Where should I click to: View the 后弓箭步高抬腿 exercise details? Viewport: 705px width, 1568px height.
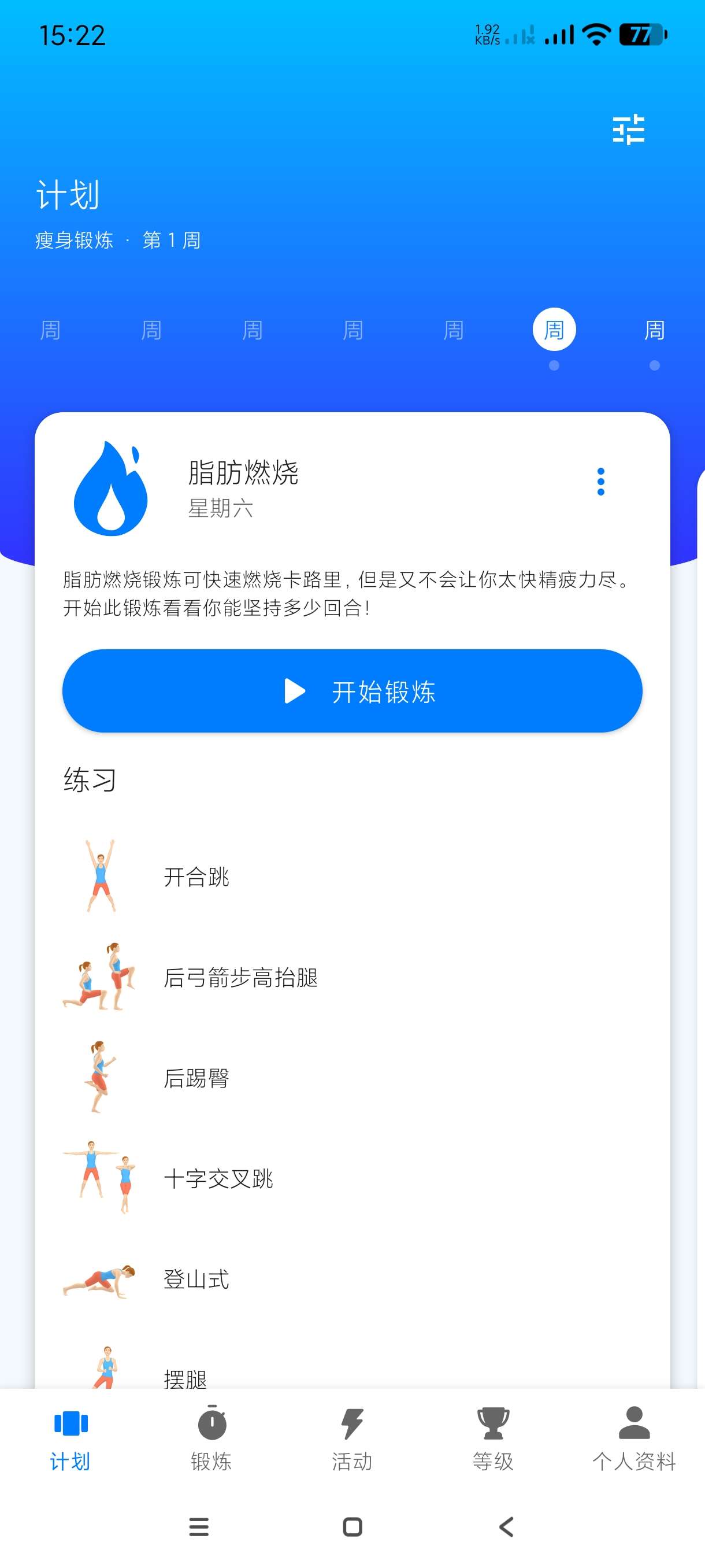click(x=240, y=977)
